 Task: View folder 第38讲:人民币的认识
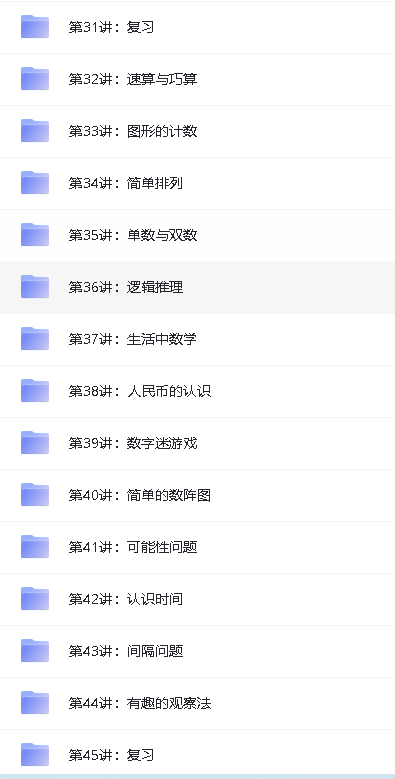pos(197,391)
